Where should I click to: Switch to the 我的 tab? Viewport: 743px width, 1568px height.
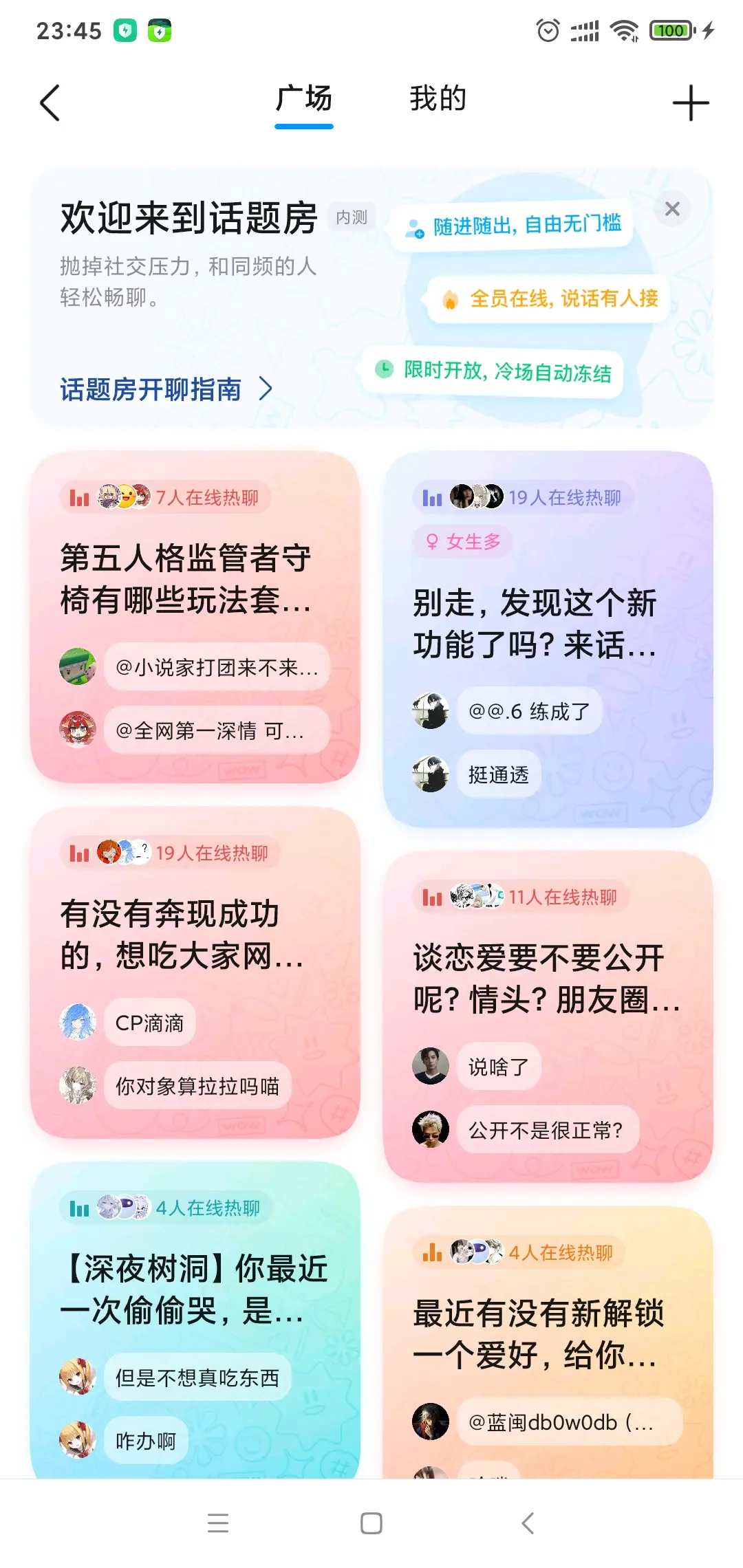click(x=438, y=99)
